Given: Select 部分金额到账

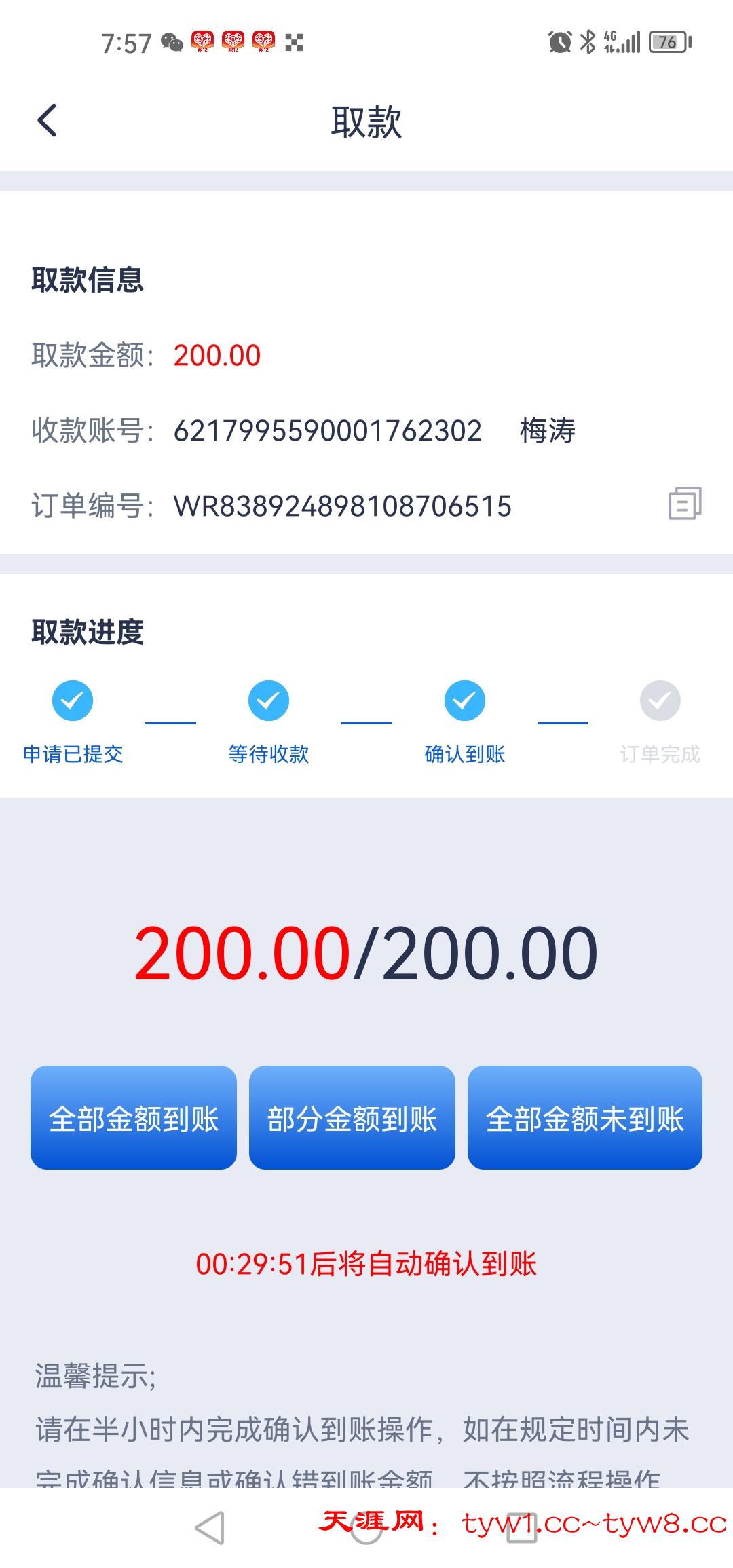Looking at the screenshot, I should point(352,1117).
